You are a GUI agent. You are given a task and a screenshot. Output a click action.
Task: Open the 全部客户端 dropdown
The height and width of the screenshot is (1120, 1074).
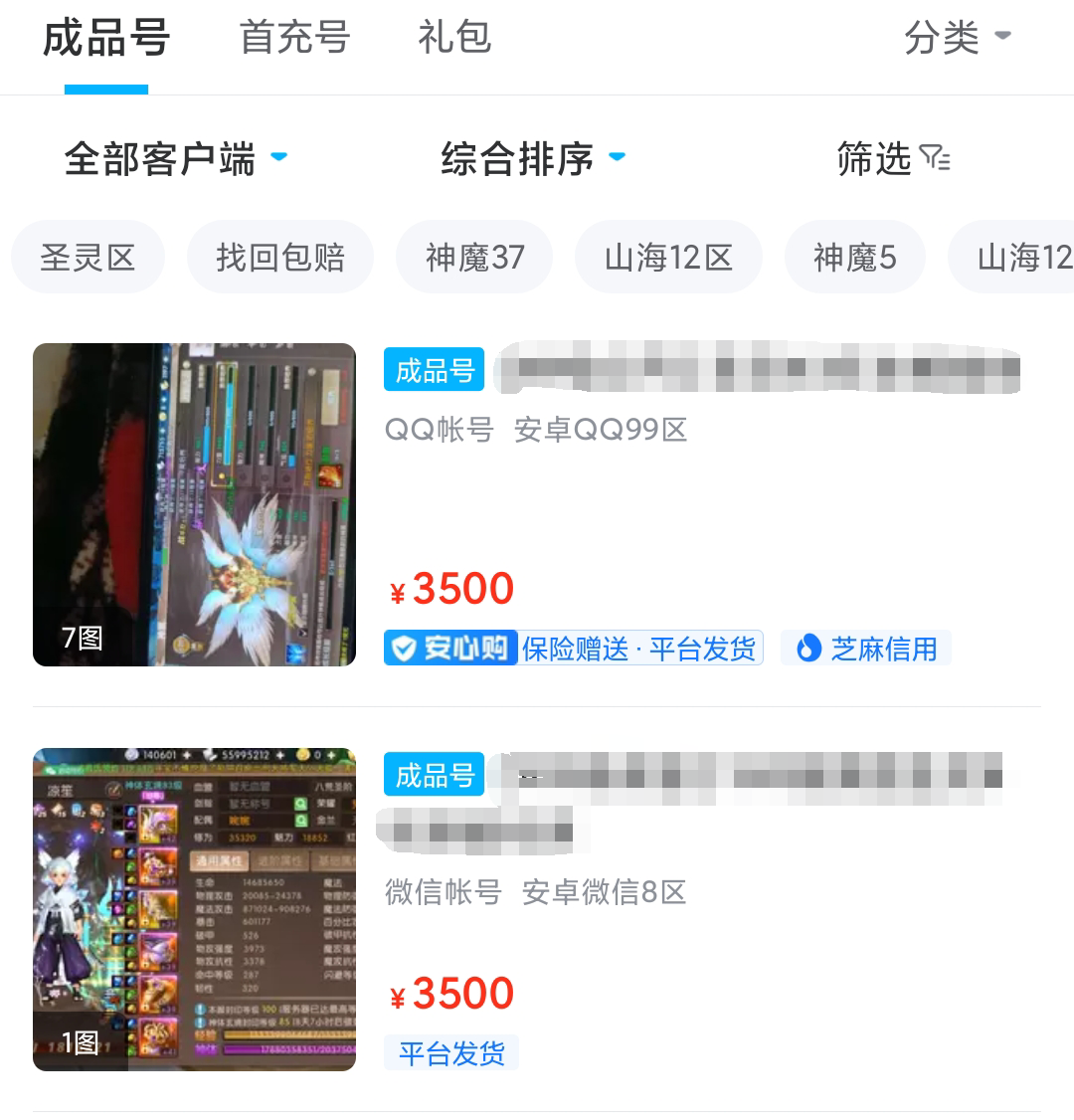[x=176, y=158]
